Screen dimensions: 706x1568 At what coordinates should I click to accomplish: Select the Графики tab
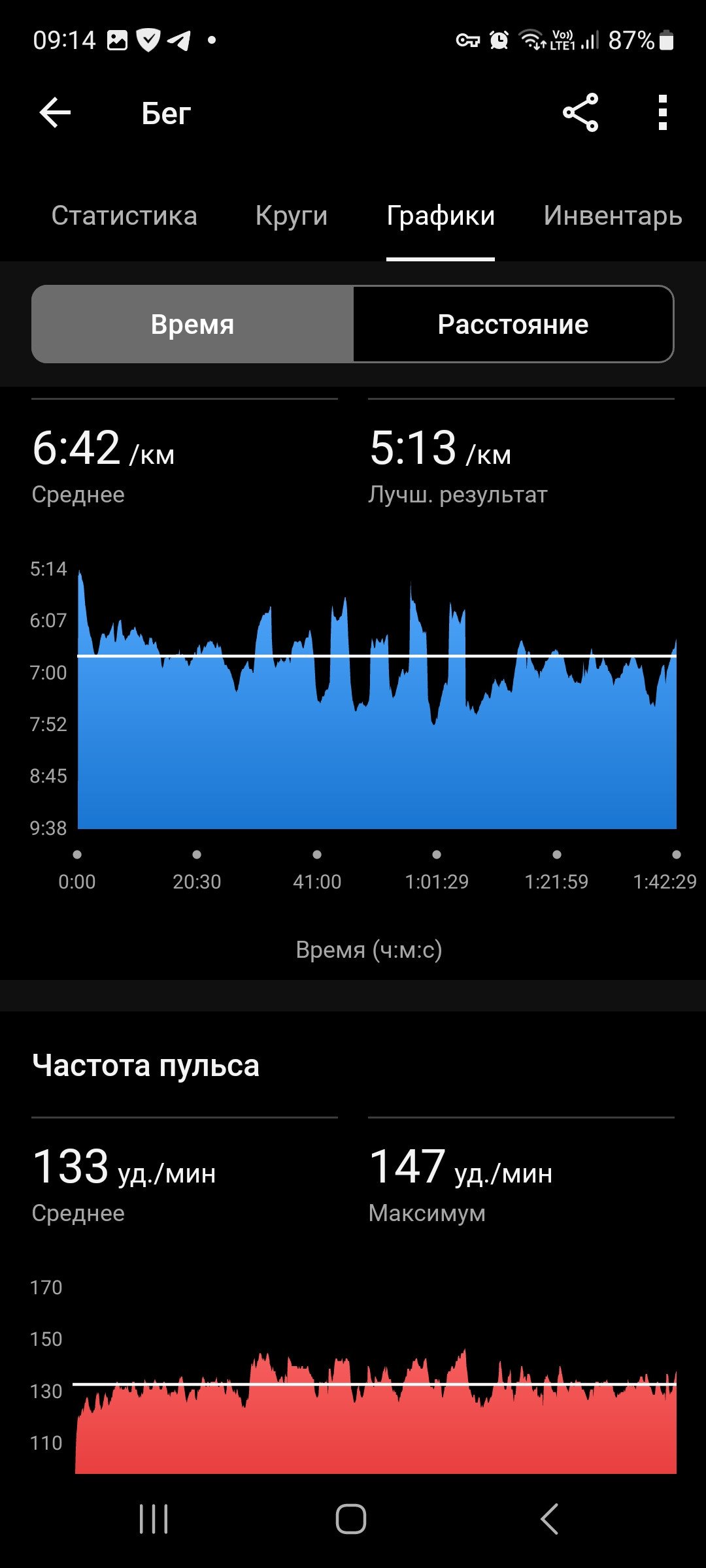tap(441, 216)
